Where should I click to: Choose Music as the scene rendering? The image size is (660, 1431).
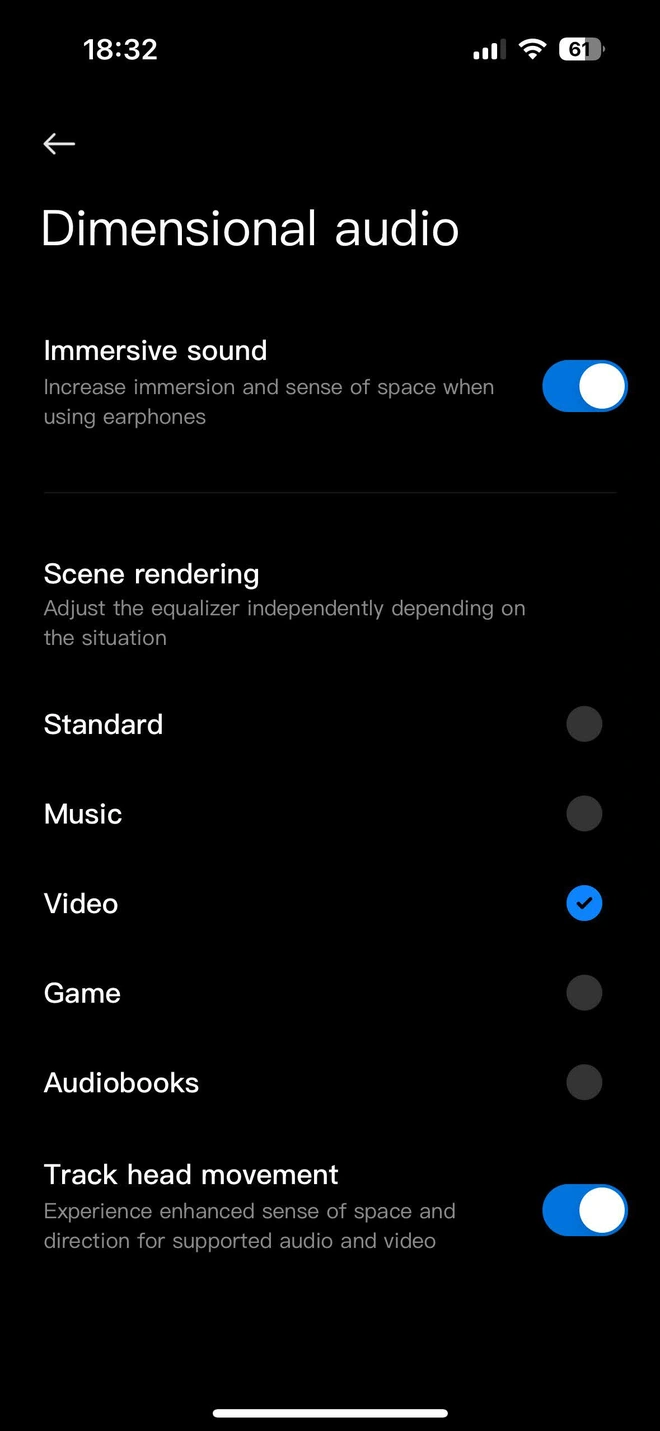coord(584,814)
